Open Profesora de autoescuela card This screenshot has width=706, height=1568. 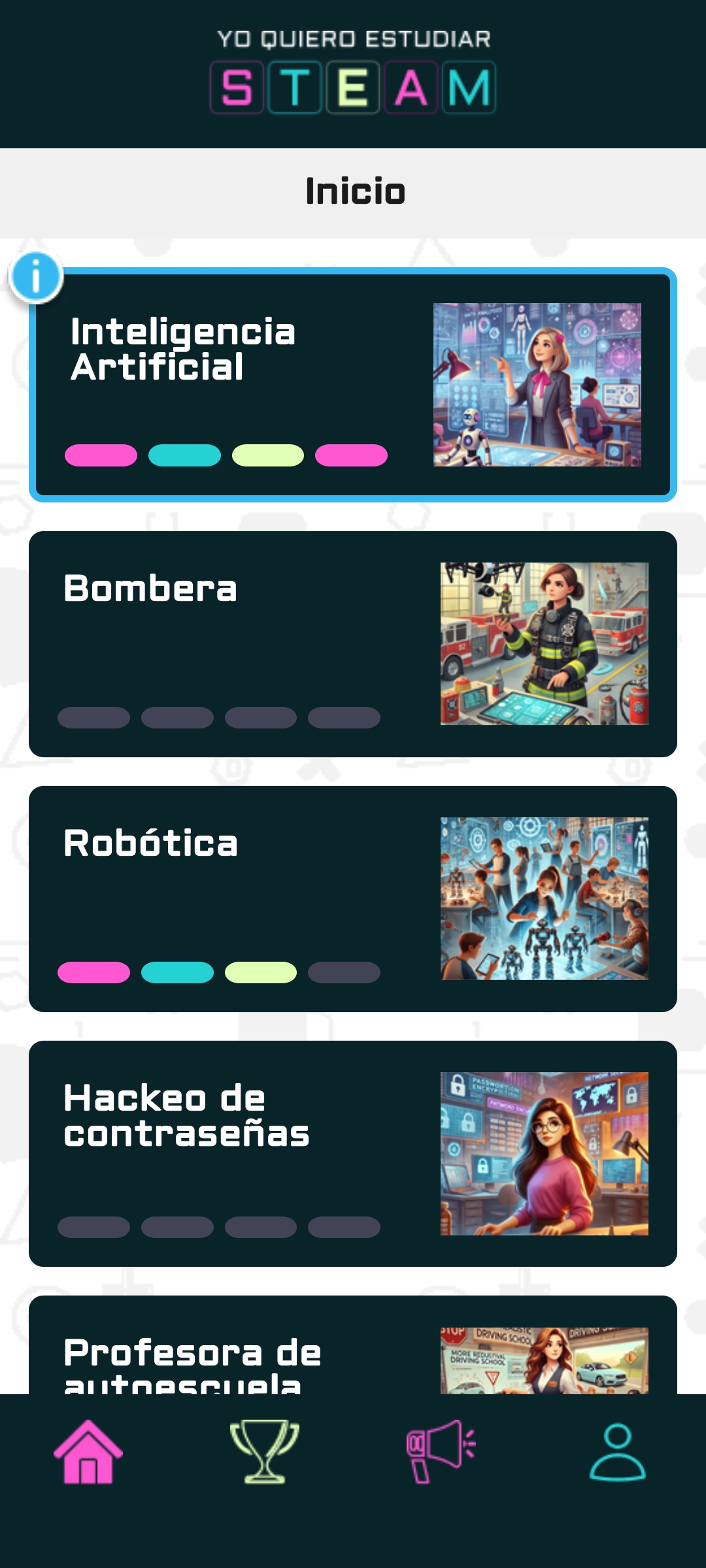[353, 1352]
